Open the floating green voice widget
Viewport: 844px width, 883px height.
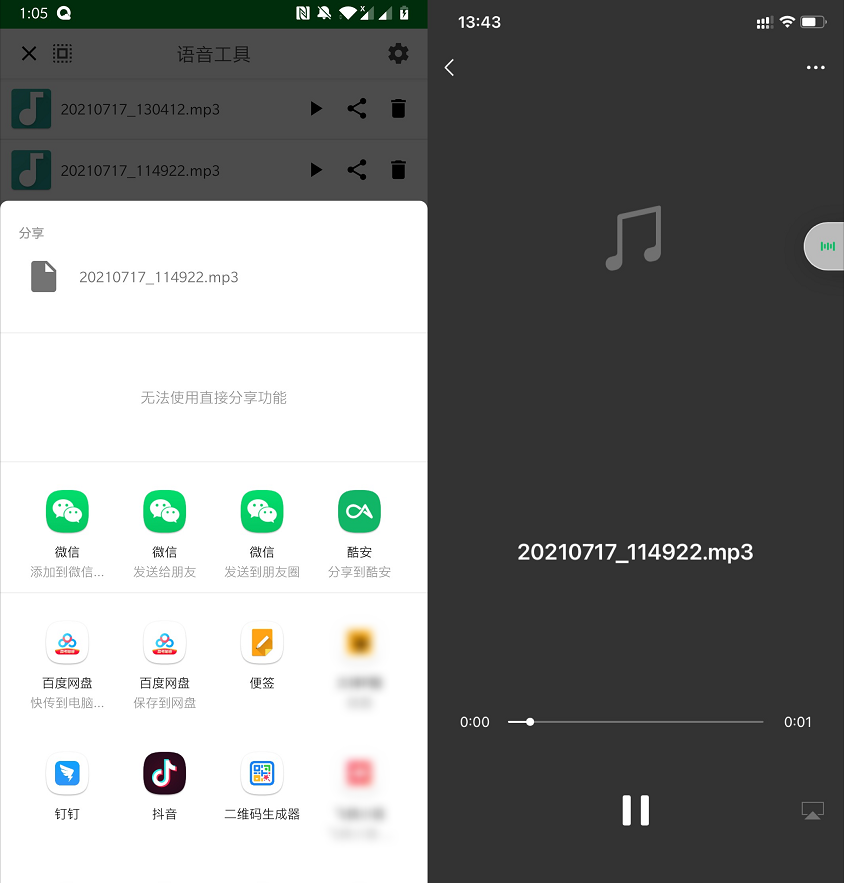(826, 246)
